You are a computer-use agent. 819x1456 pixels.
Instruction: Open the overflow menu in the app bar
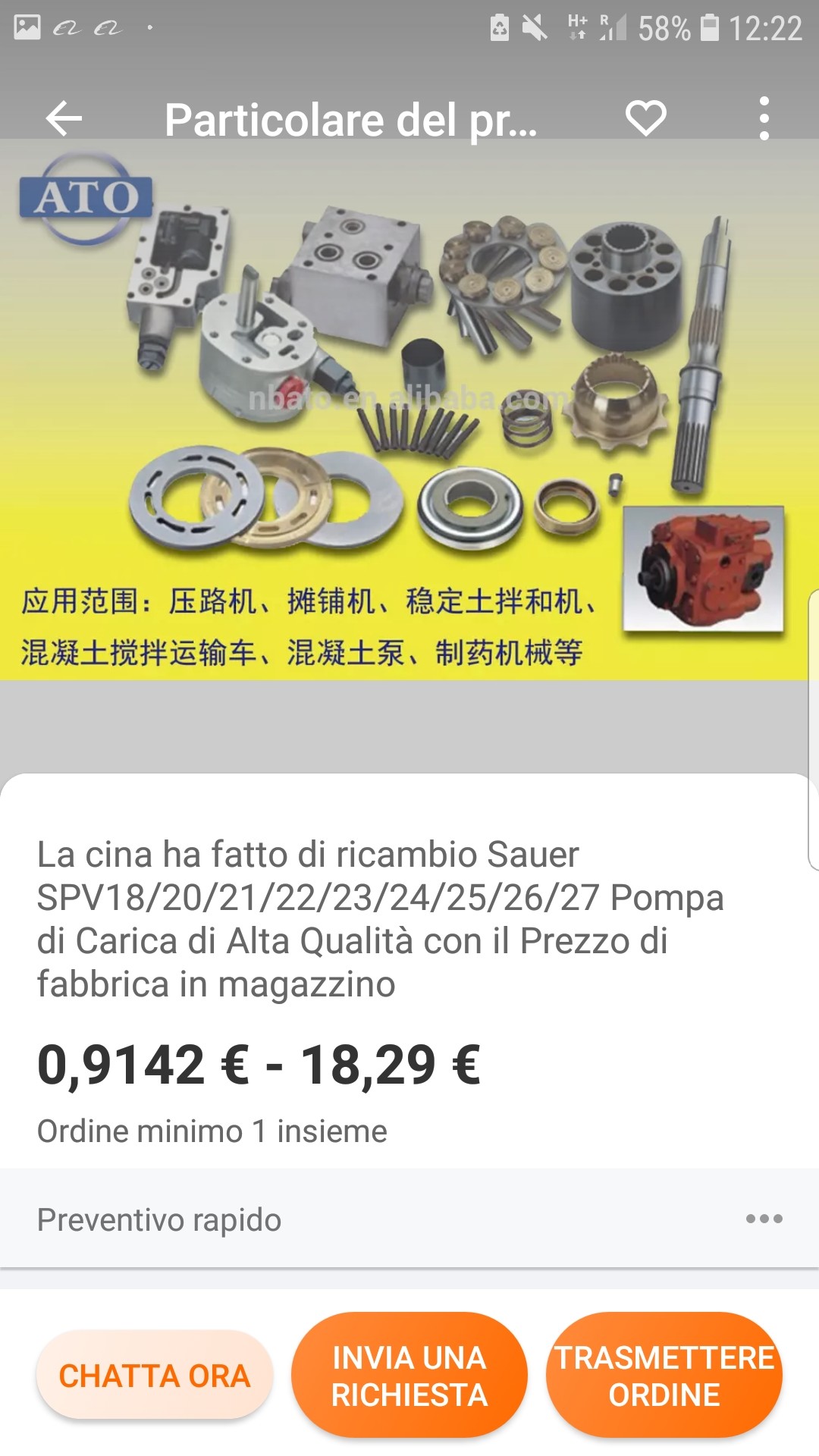click(x=764, y=119)
